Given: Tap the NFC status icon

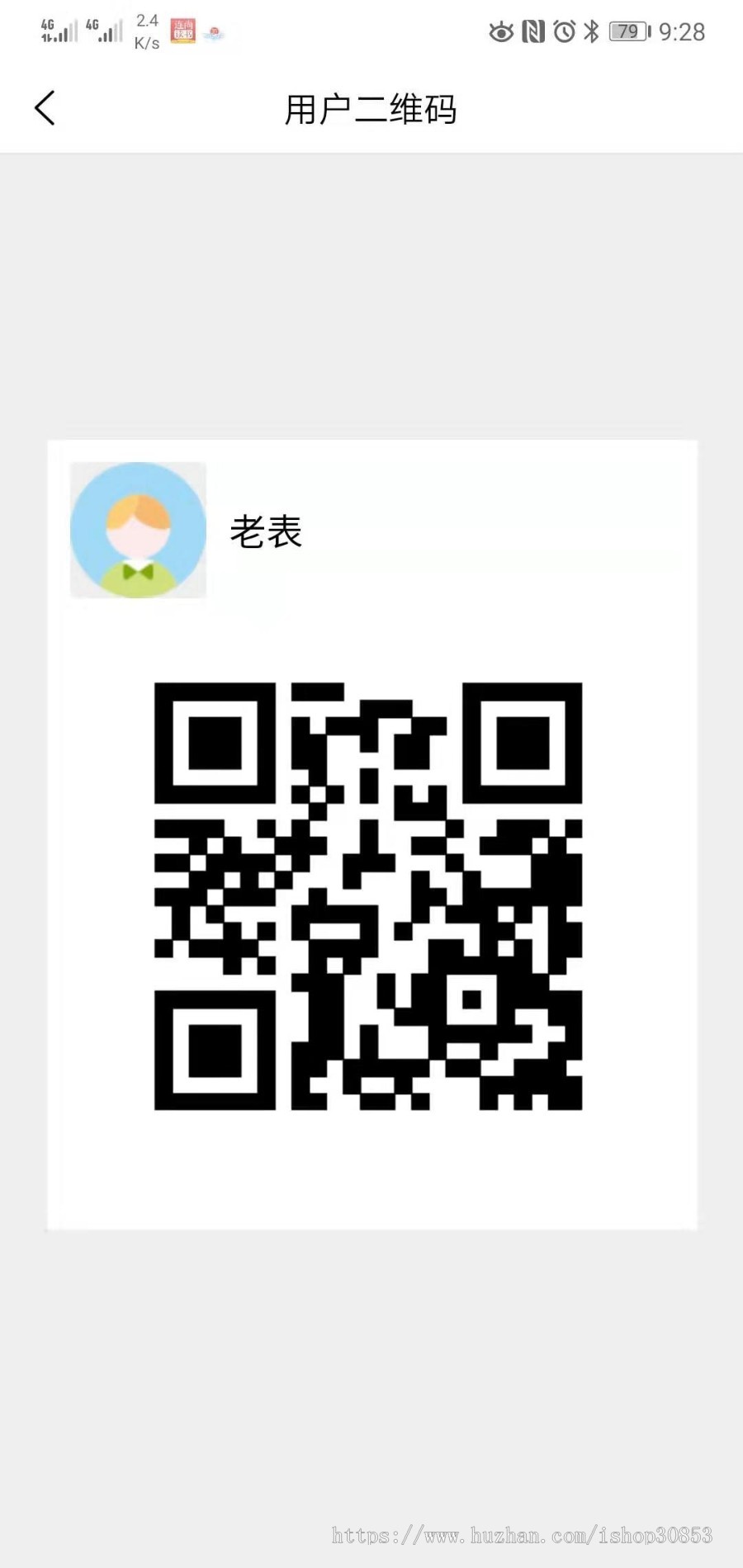Looking at the screenshot, I should [x=533, y=31].
